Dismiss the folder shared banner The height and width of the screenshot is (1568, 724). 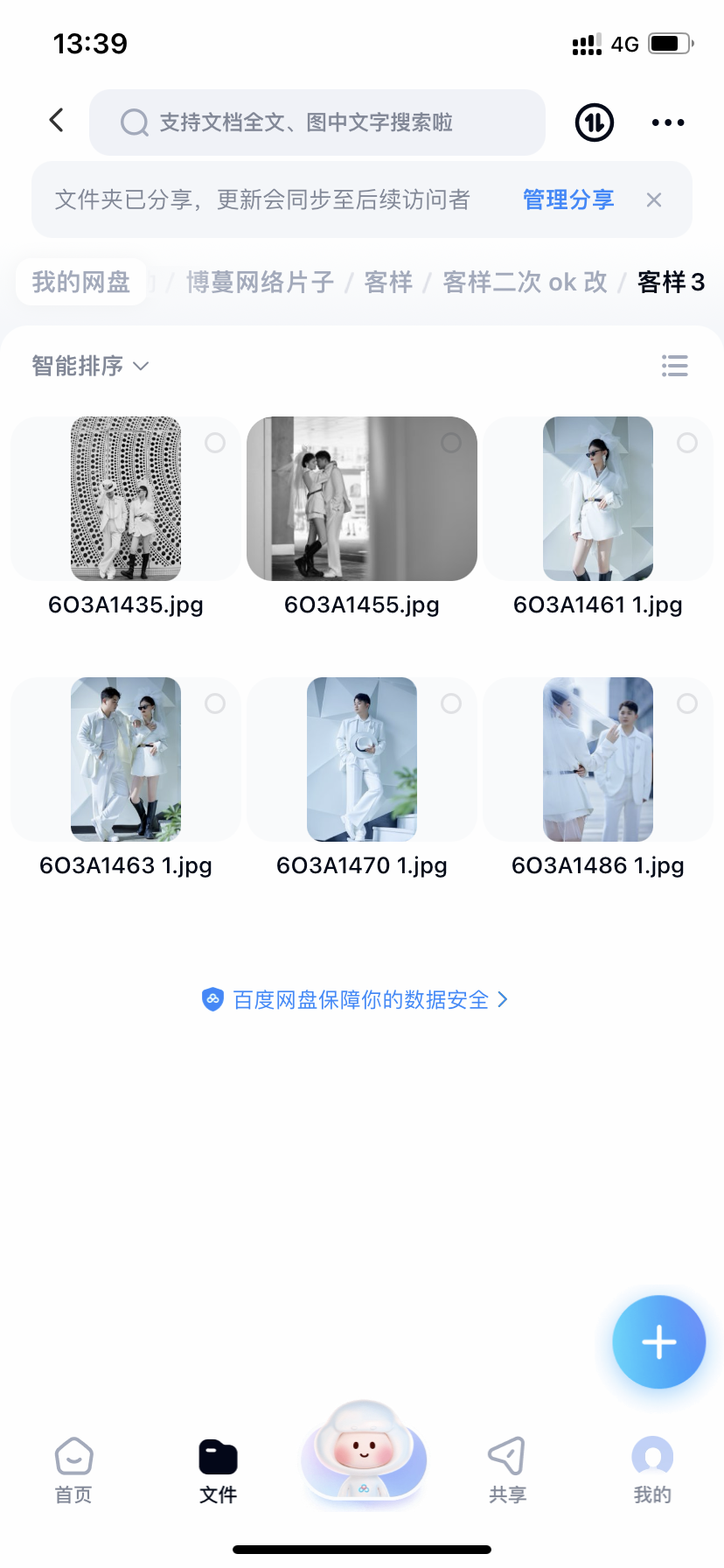(x=654, y=199)
